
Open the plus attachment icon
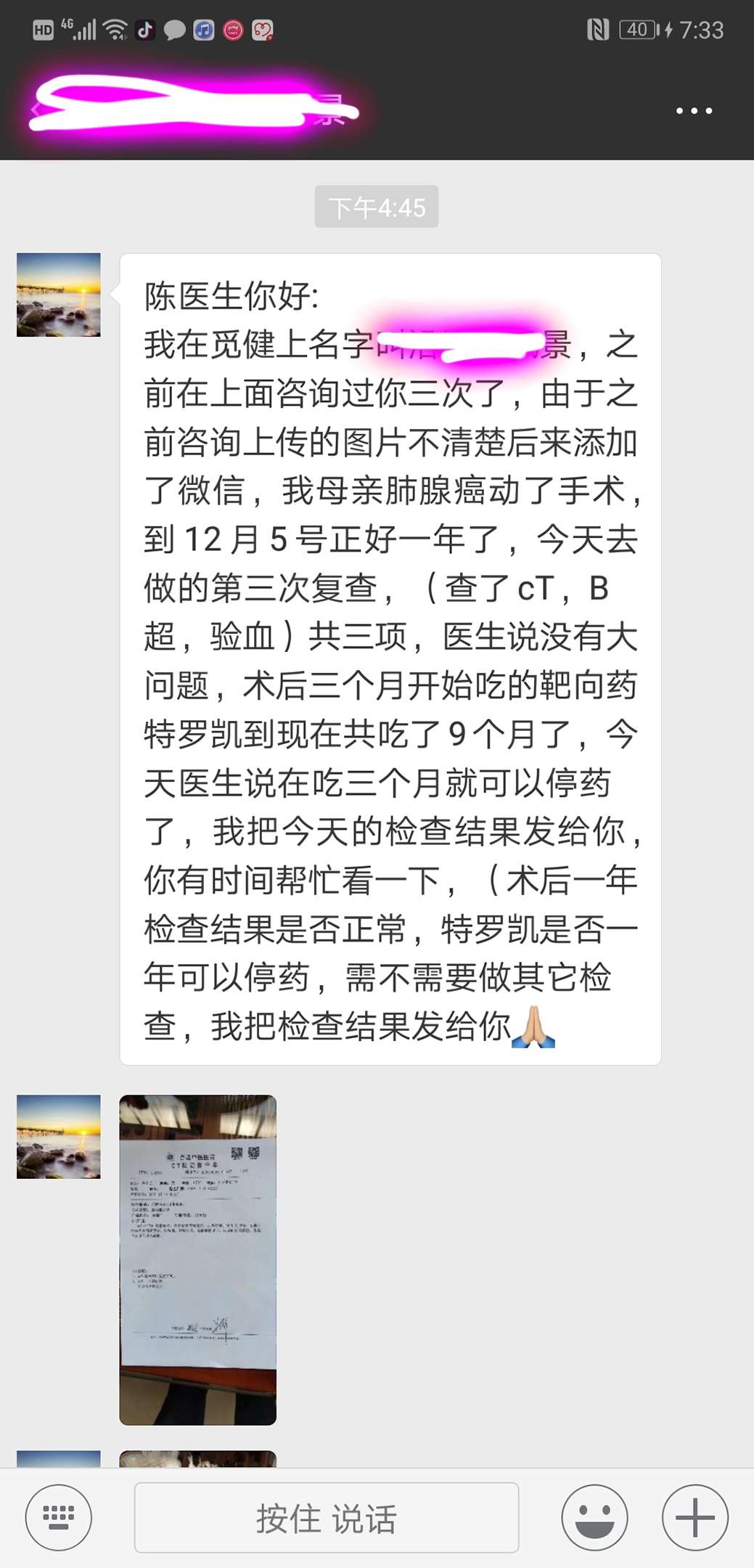pos(694,1516)
